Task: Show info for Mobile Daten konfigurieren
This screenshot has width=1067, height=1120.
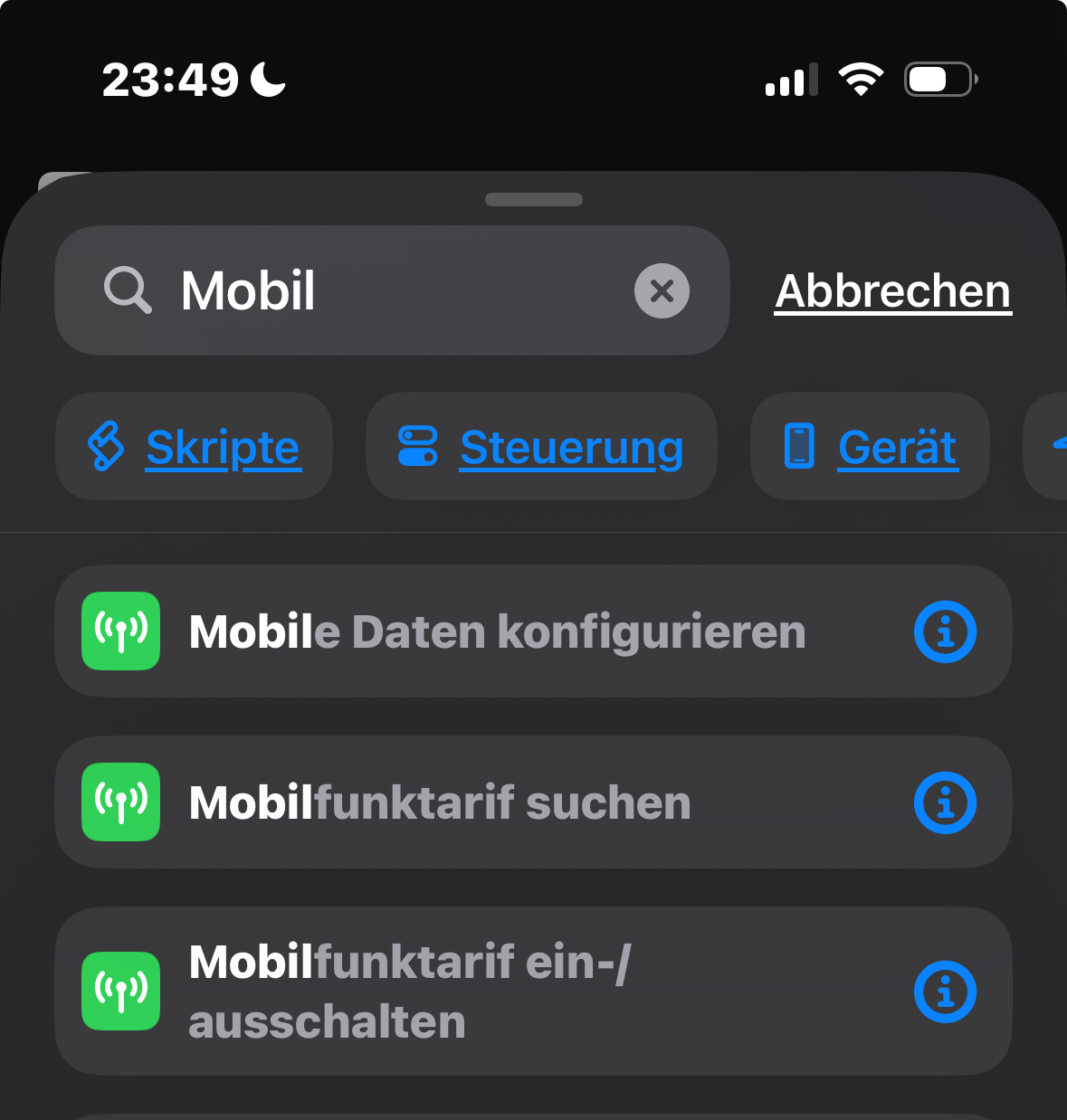Action: tap(945, 631)
